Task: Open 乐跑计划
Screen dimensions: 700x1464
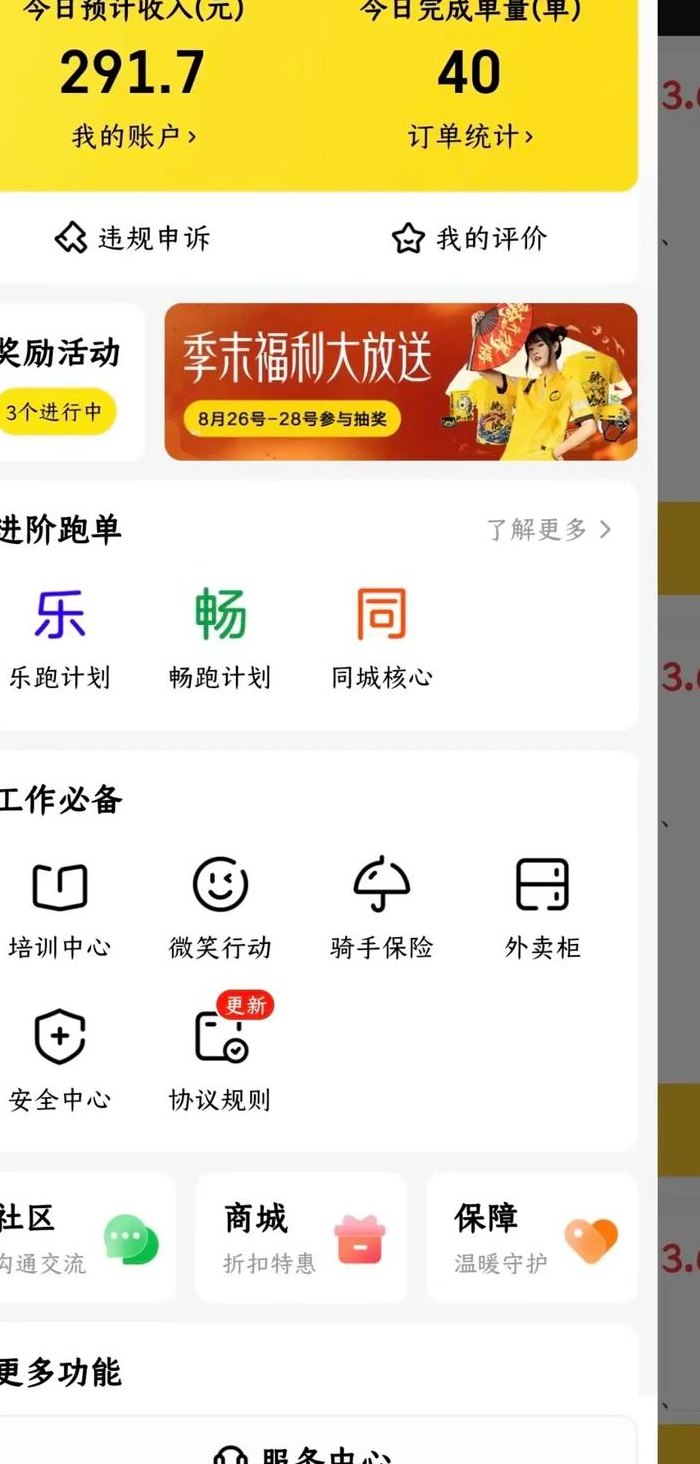Action: point(59,638)
